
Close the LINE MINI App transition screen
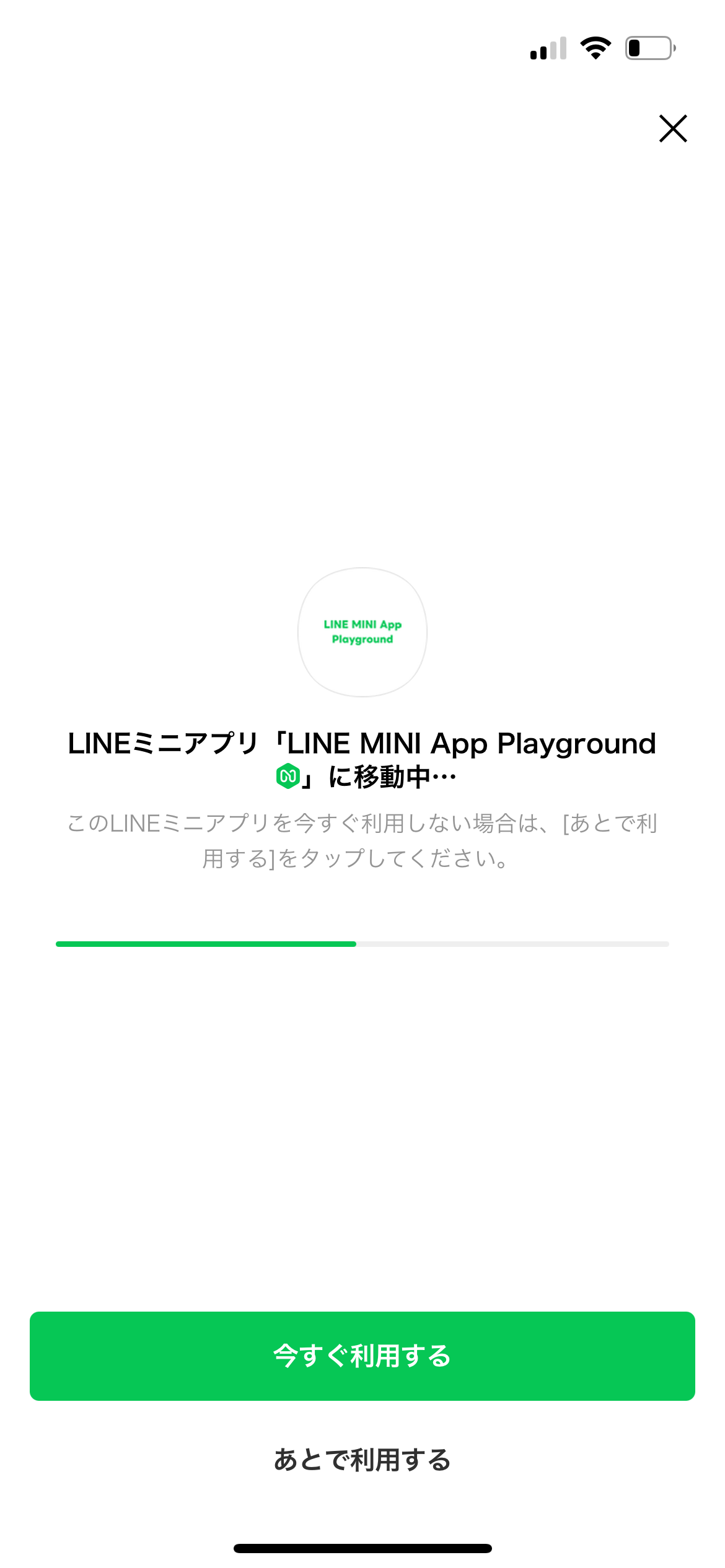tap(673, 128)
